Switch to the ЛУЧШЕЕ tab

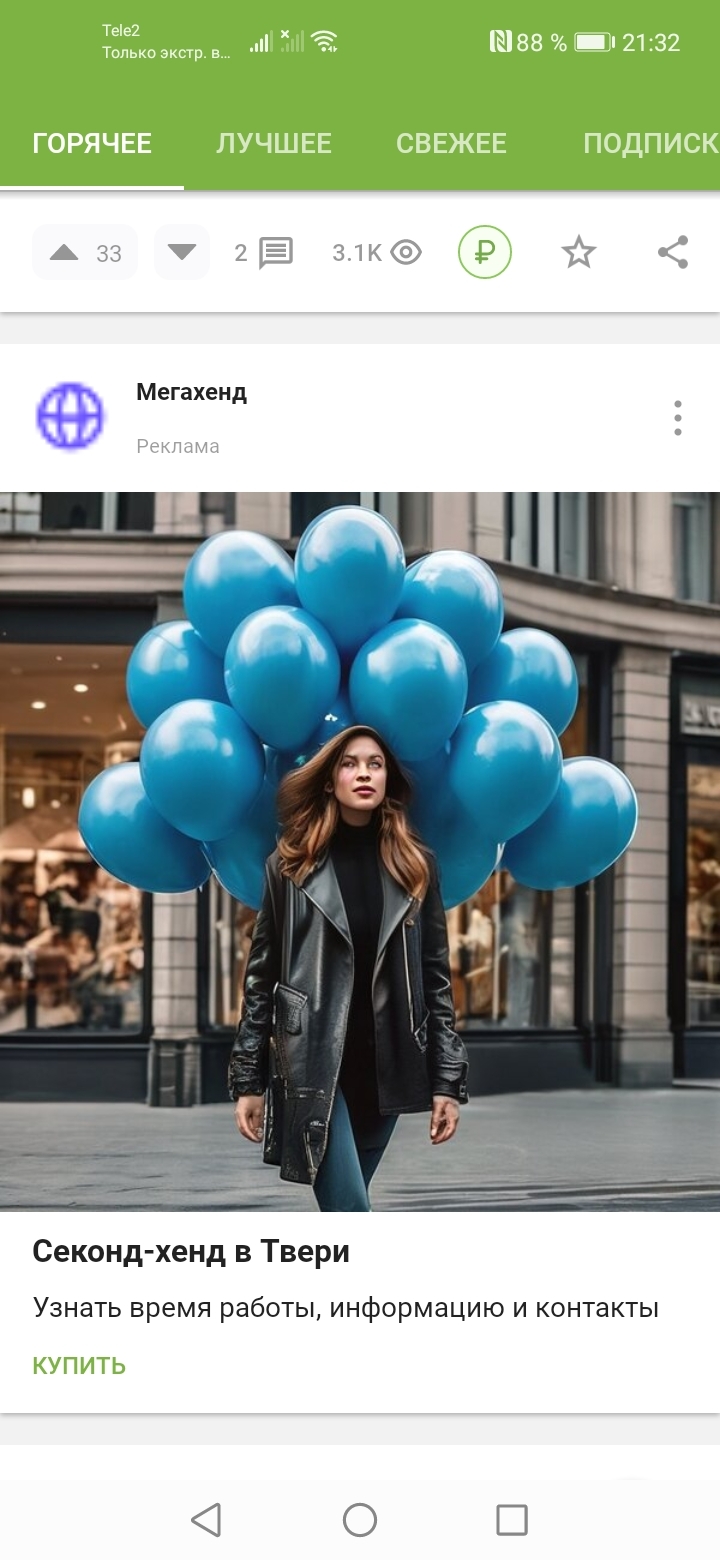coord(273,143)
